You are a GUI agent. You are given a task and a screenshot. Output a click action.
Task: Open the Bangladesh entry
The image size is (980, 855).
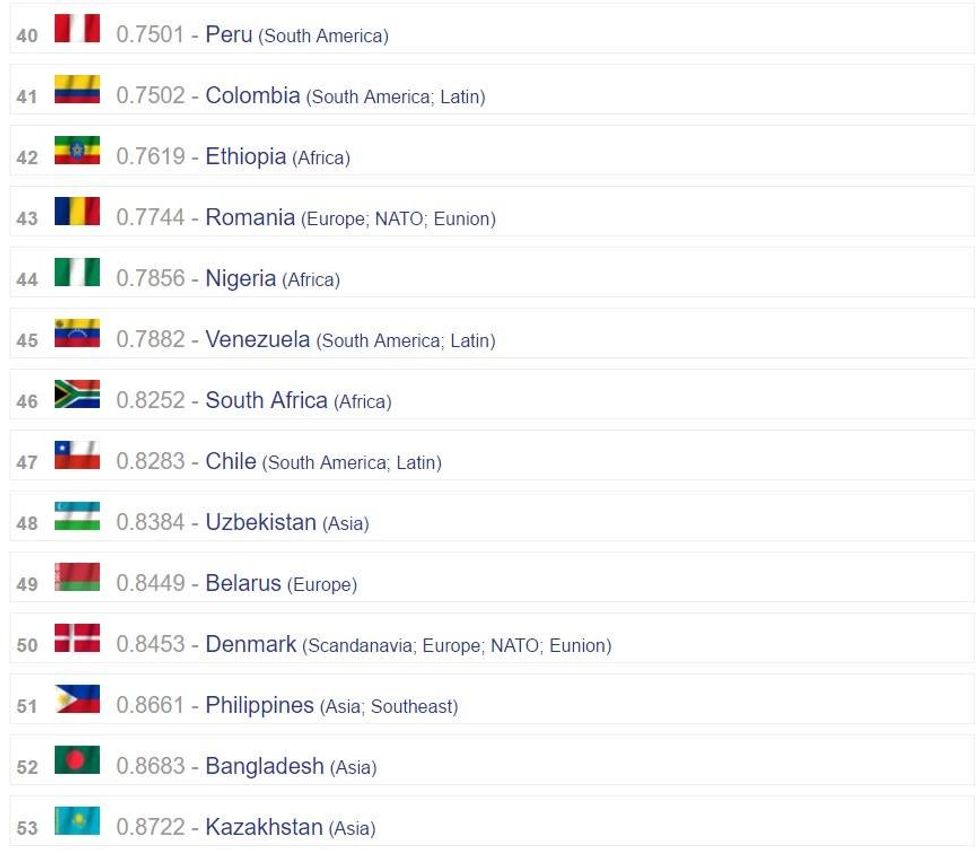tap(264, 767)
